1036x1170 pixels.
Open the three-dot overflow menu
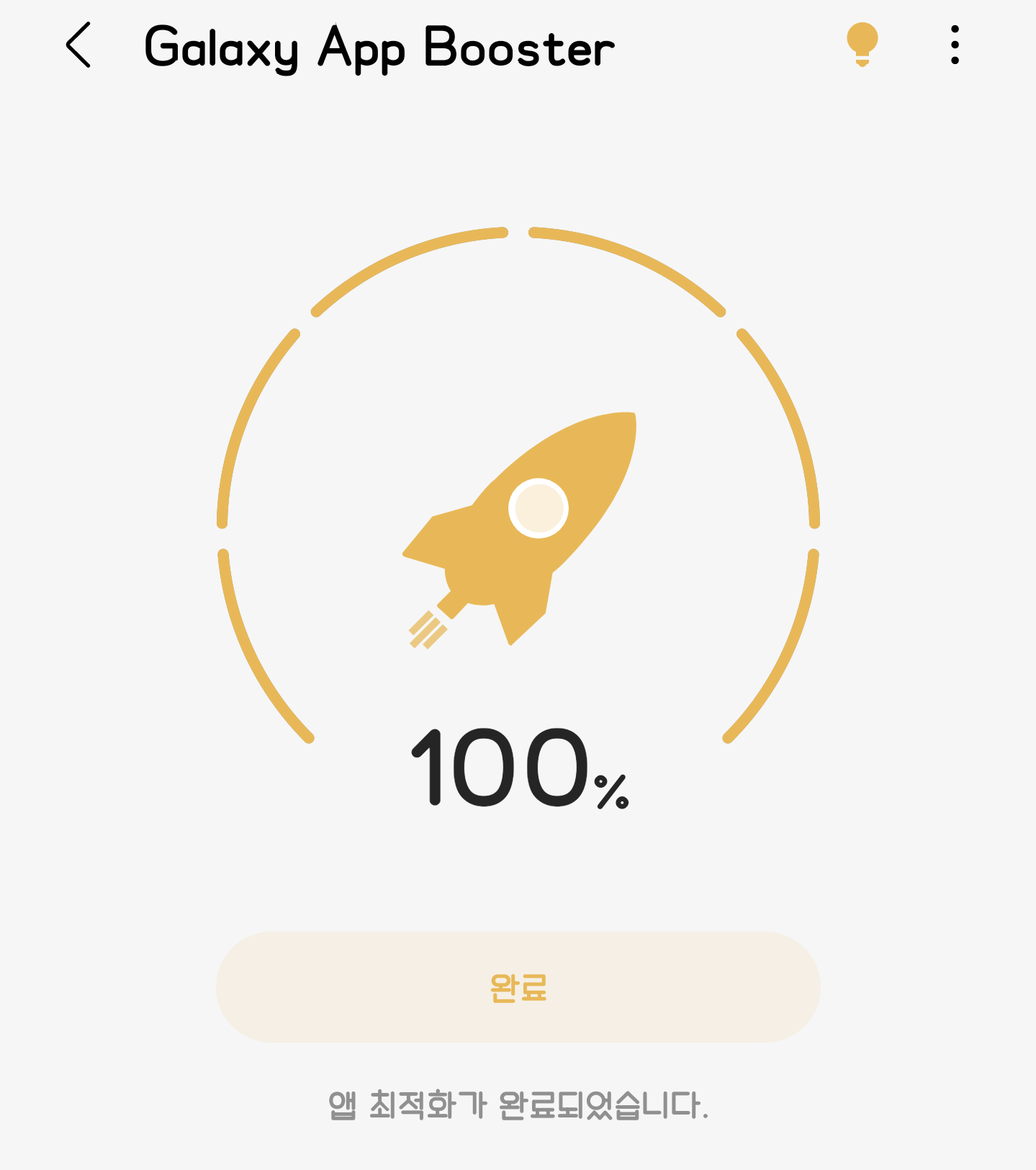pos(955,45)
